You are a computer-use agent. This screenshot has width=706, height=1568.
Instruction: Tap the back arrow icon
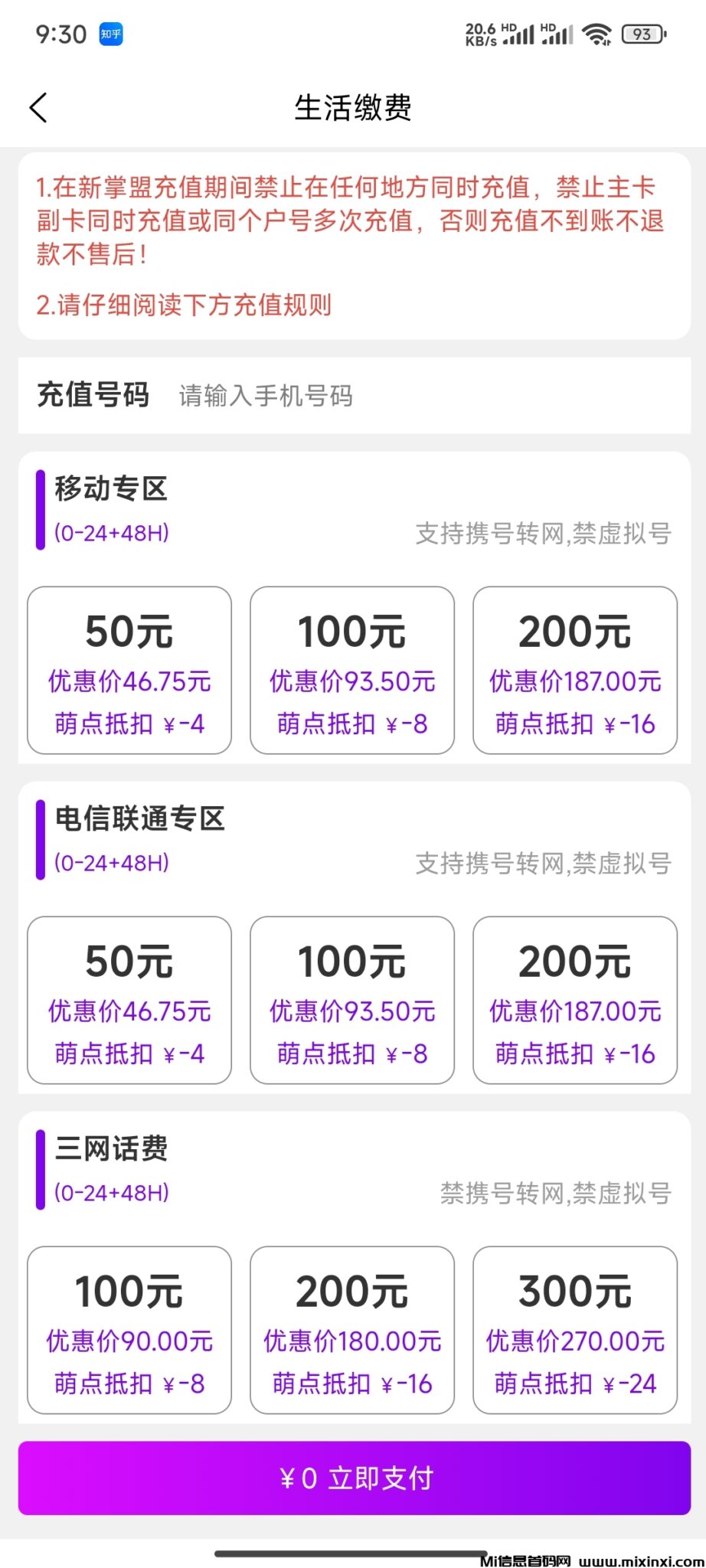39,108
